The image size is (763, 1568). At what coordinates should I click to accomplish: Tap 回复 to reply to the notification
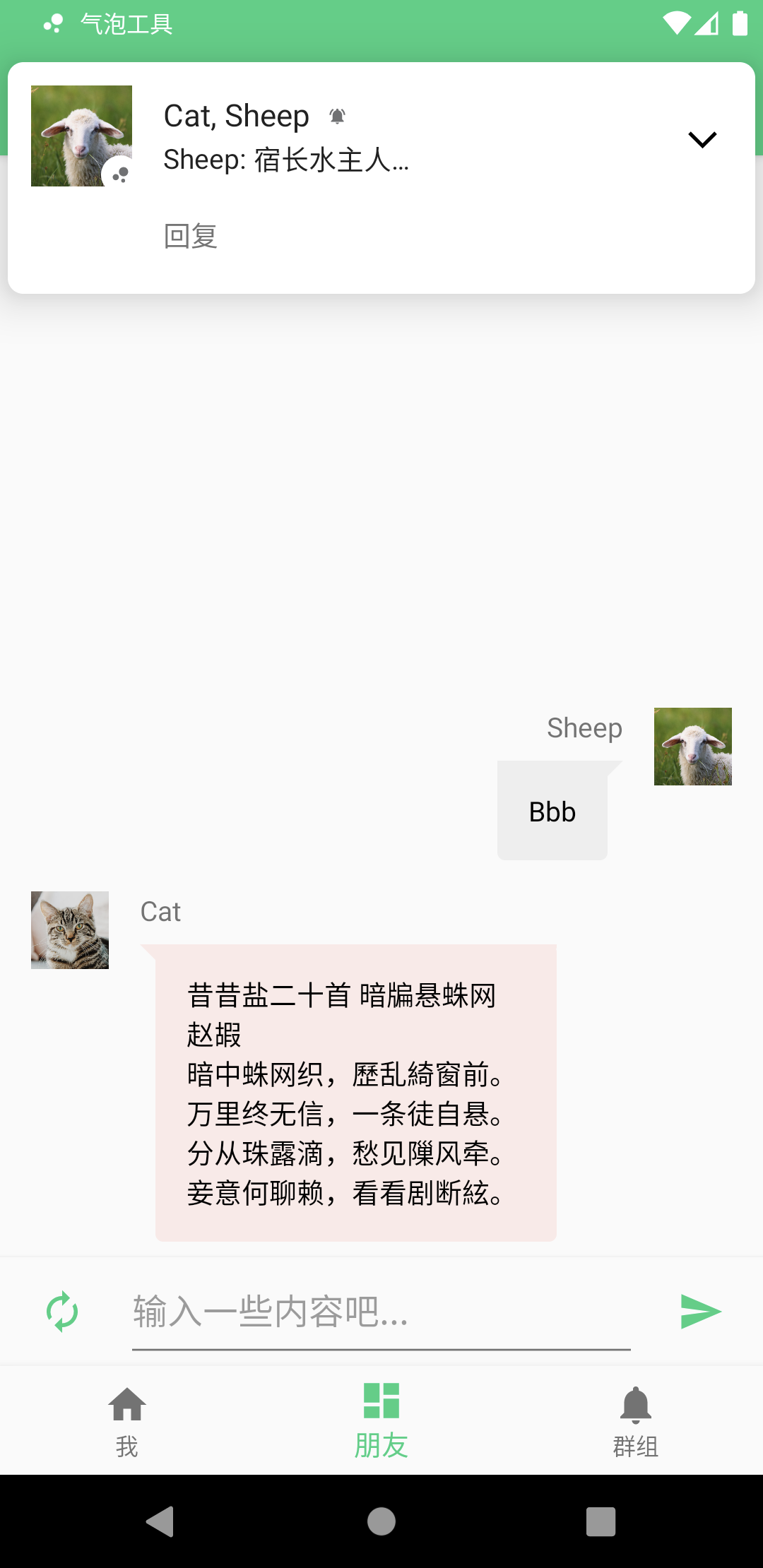(190, 237)
